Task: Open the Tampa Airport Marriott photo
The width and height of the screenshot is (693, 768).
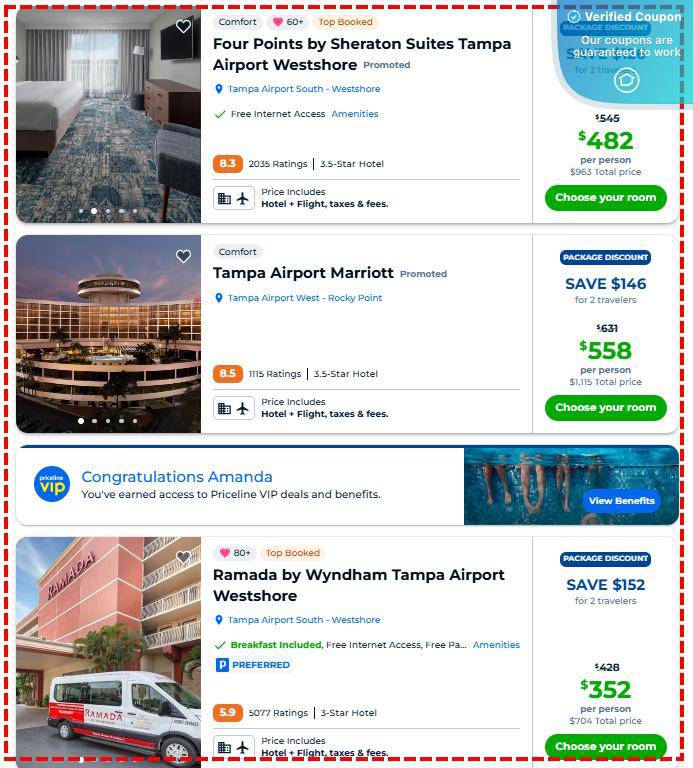Action: pos(108,335)
